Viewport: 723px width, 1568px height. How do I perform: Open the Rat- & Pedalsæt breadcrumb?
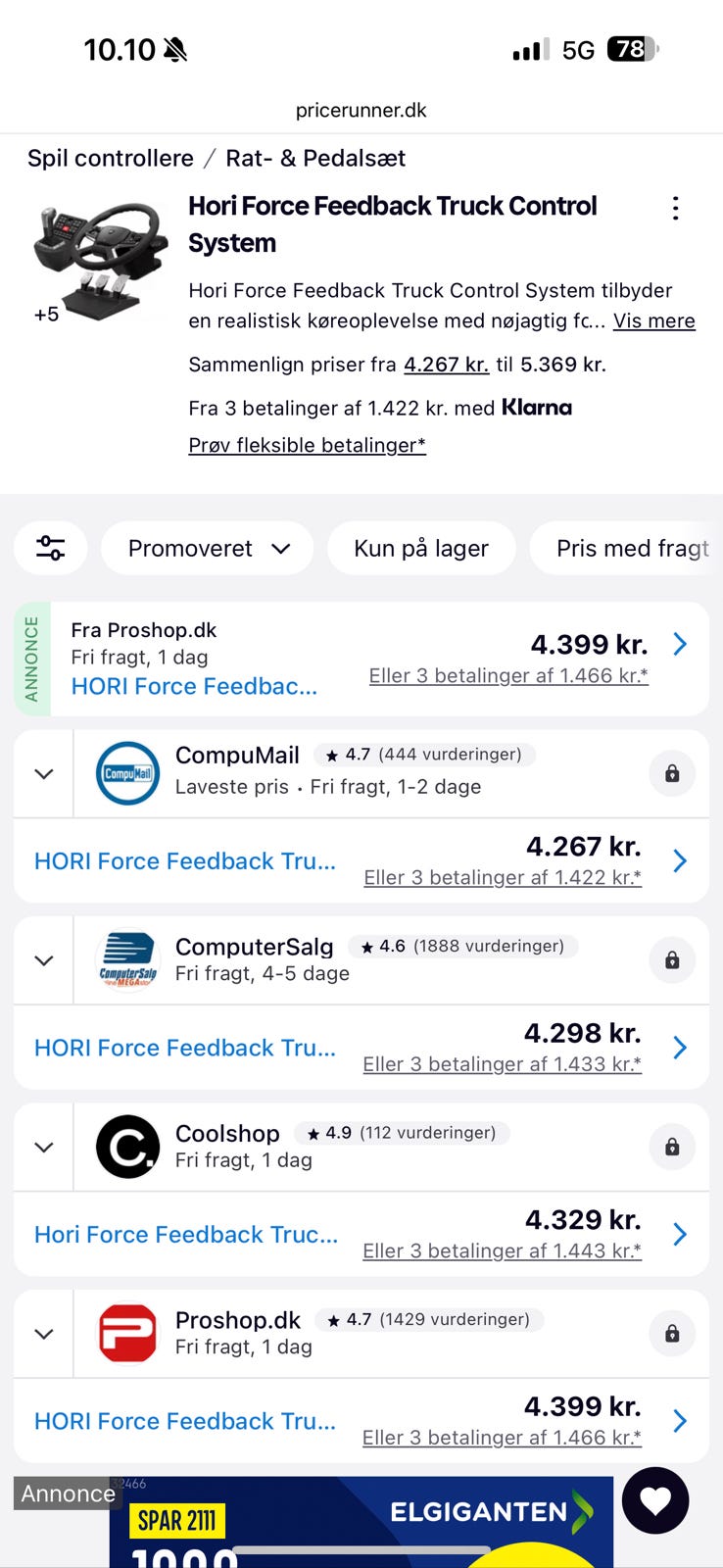[315, 158]
